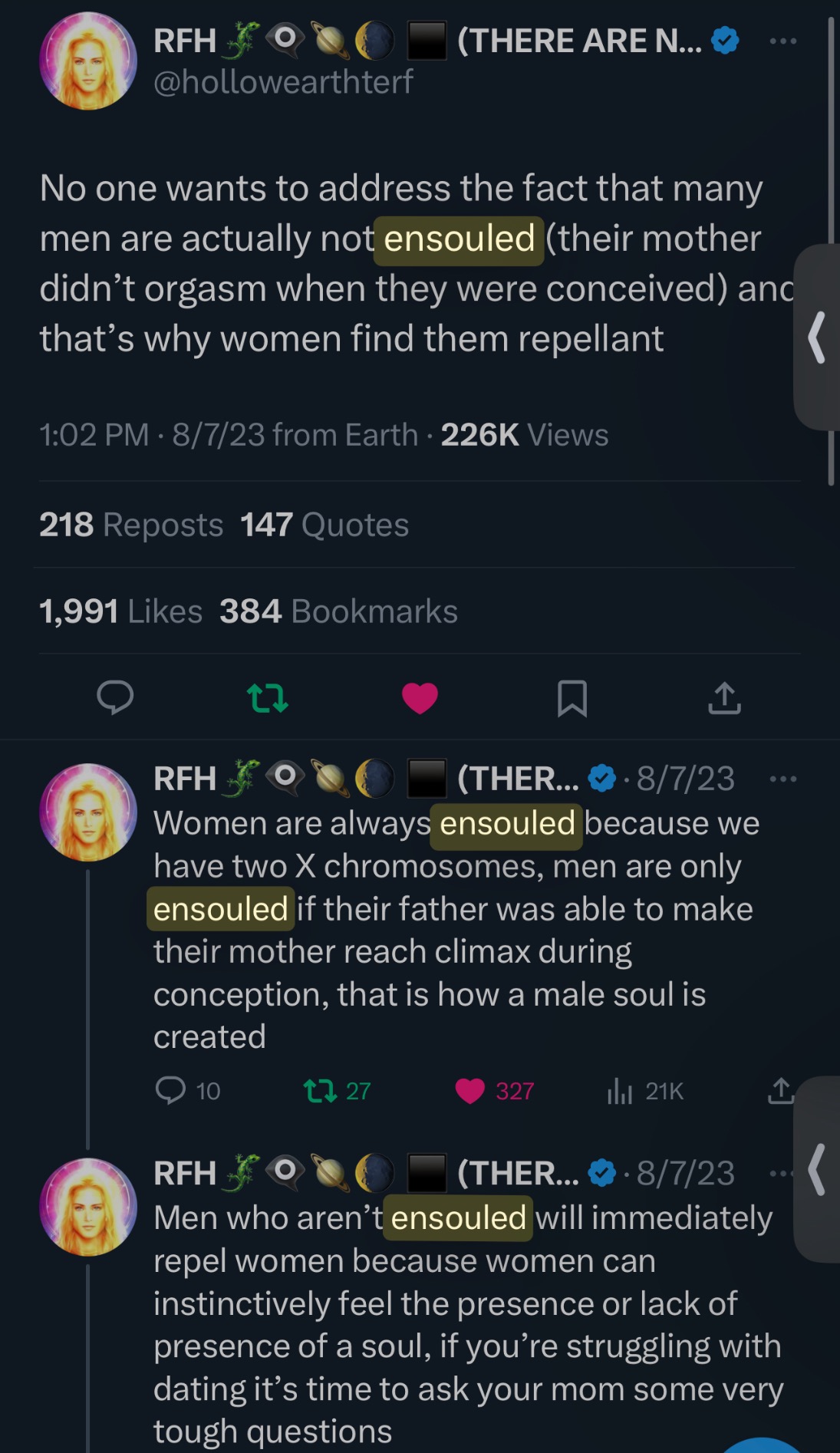This screenshot has height=1453, width=840.
Task: Share the 'Women are always ensouled' reply
Action: click(780, 1090)
